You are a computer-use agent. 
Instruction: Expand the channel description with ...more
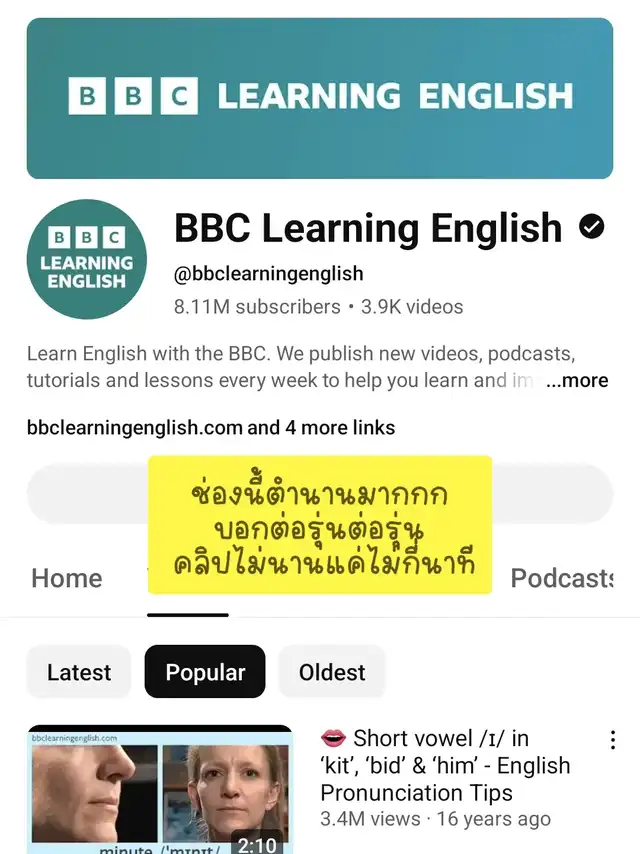pyautogui.click(x=578, y=381)
